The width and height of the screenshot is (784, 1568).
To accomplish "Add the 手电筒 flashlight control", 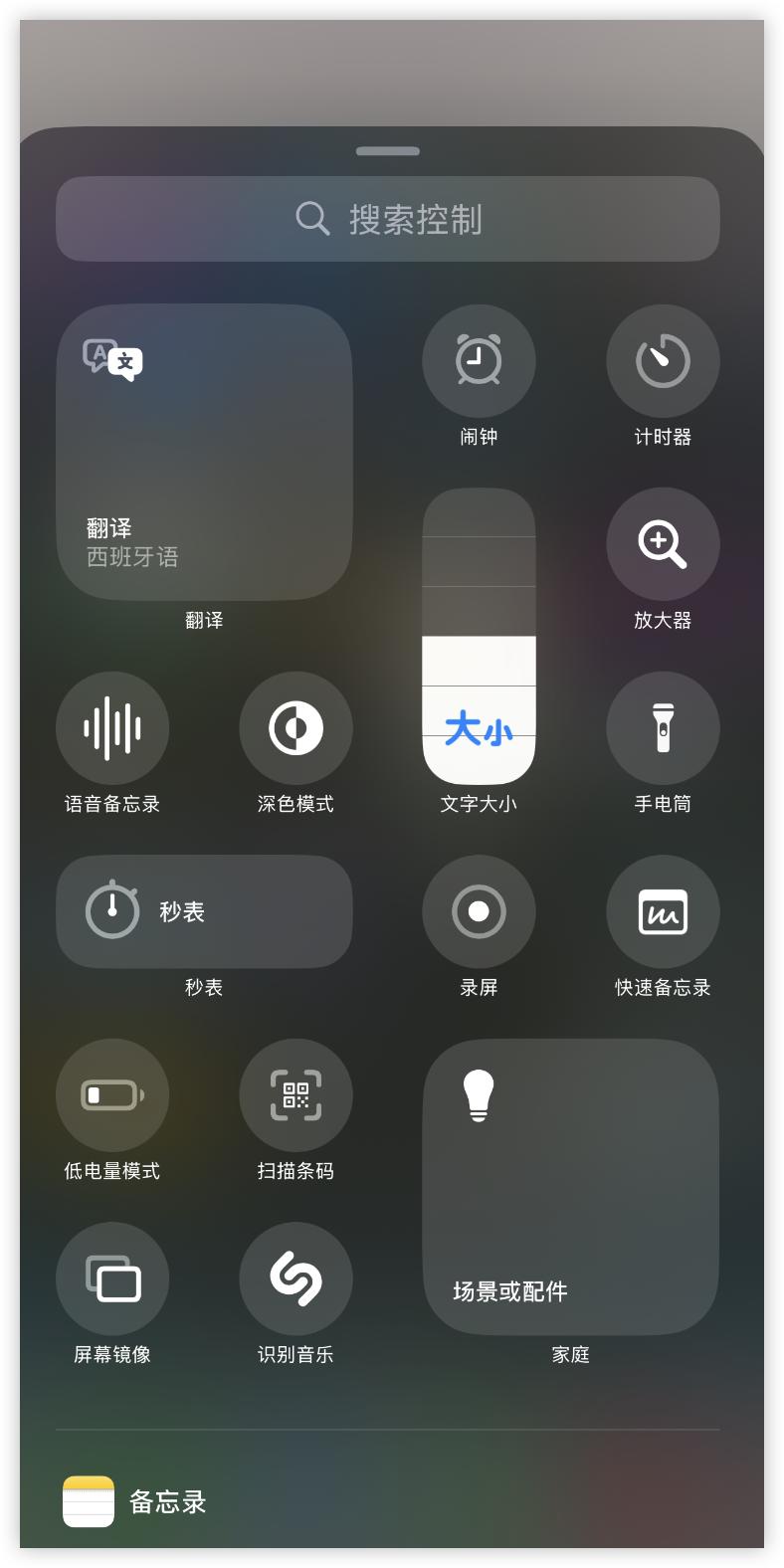I will pyautogui.click(x=663, y=728).
